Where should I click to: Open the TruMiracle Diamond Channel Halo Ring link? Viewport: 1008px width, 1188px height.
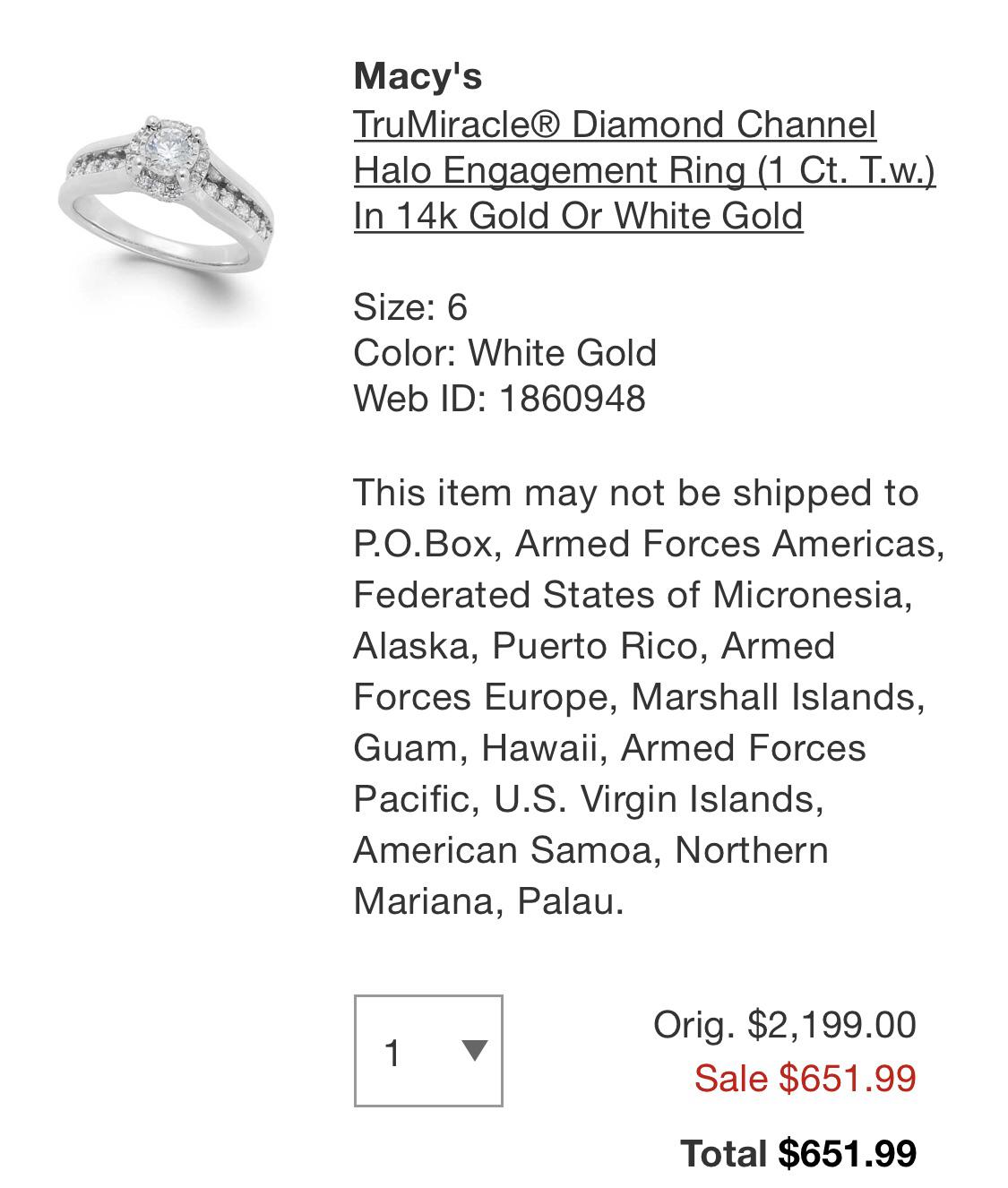pyautogui.click(x=643, y=170)
